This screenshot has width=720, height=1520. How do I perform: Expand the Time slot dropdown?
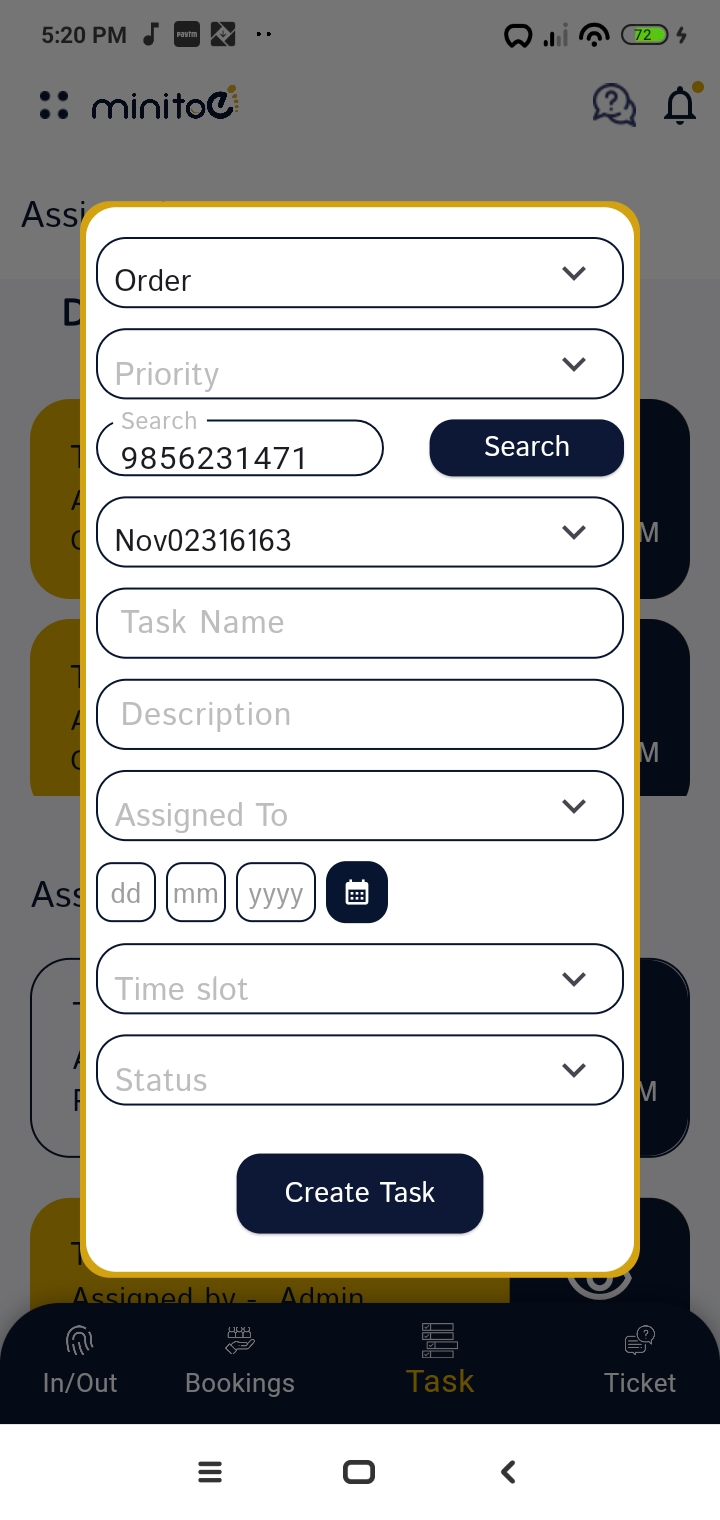(x=360, y=979)
